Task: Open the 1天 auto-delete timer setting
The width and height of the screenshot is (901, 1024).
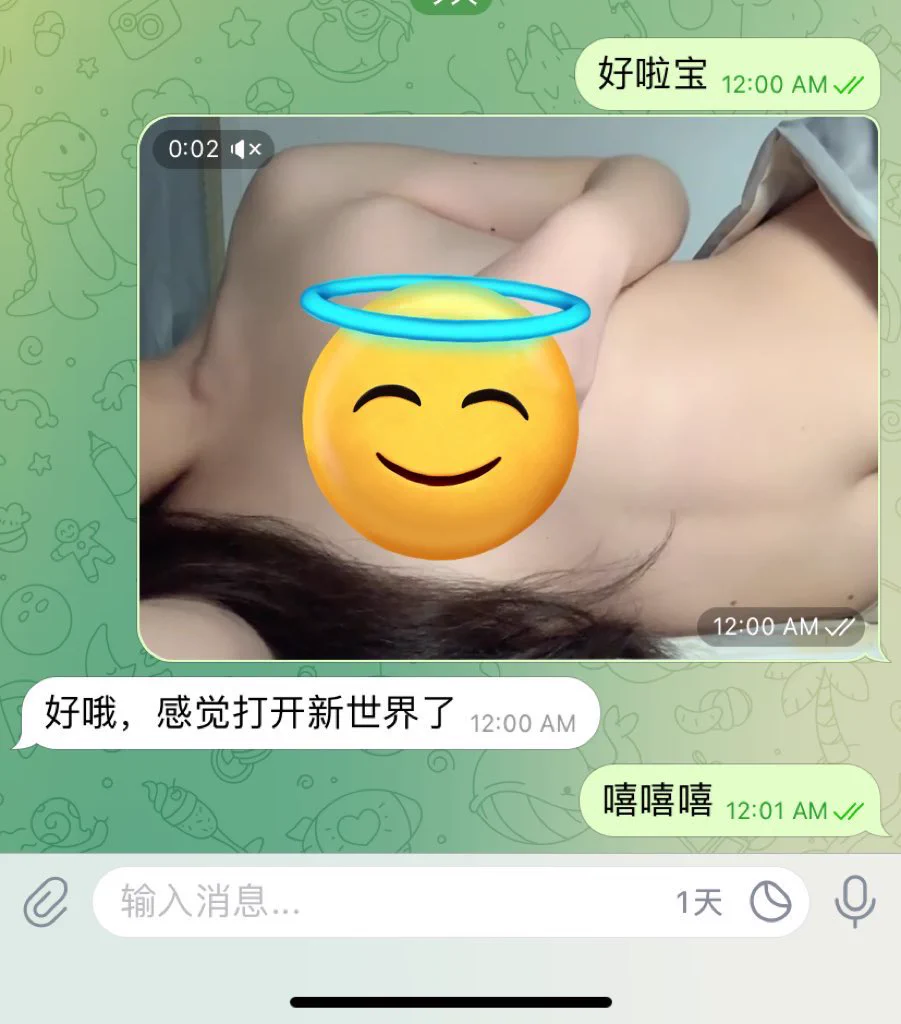Action: coord(699,903)
